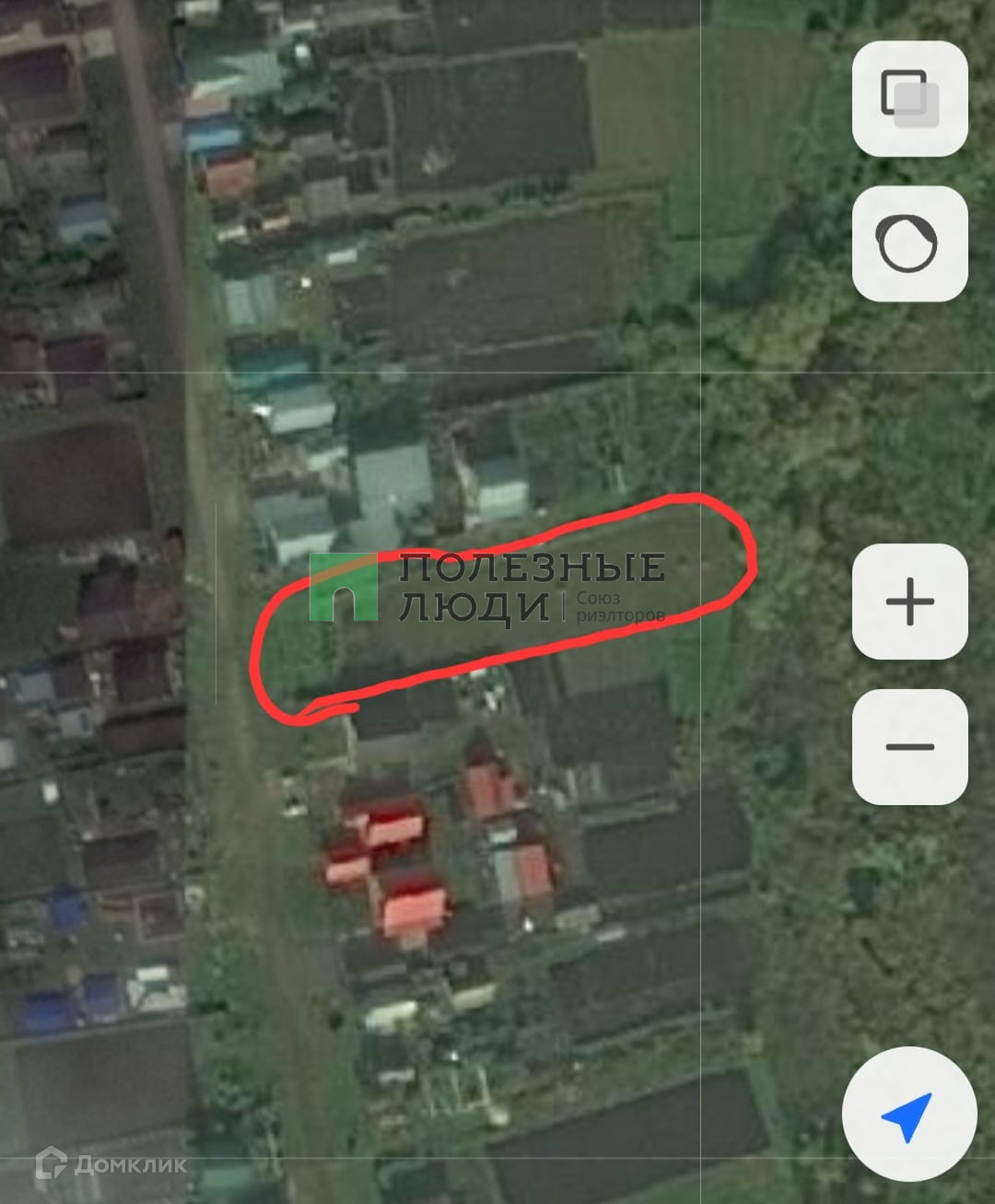Open the map layers switcher

point(909,99)
